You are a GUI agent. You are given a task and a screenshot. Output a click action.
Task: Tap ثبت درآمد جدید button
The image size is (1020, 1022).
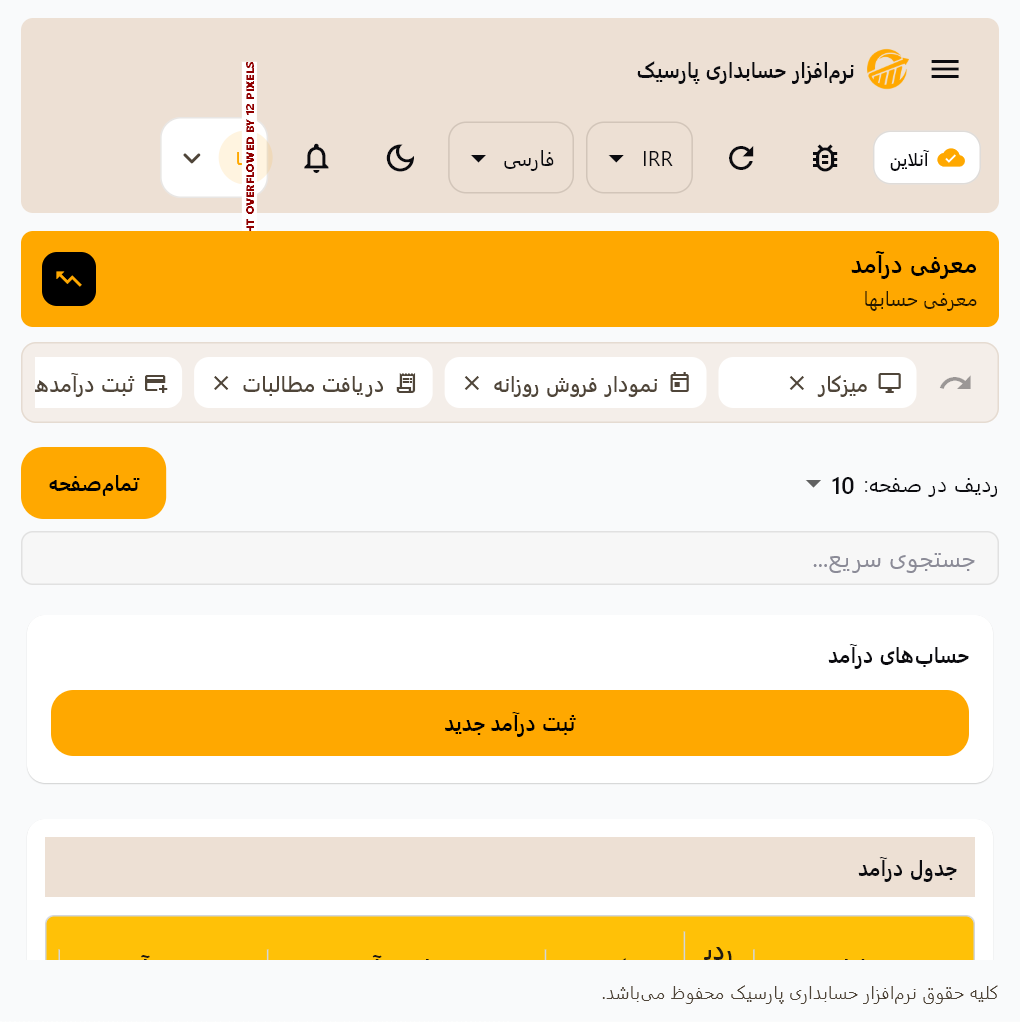click(510, 723)
